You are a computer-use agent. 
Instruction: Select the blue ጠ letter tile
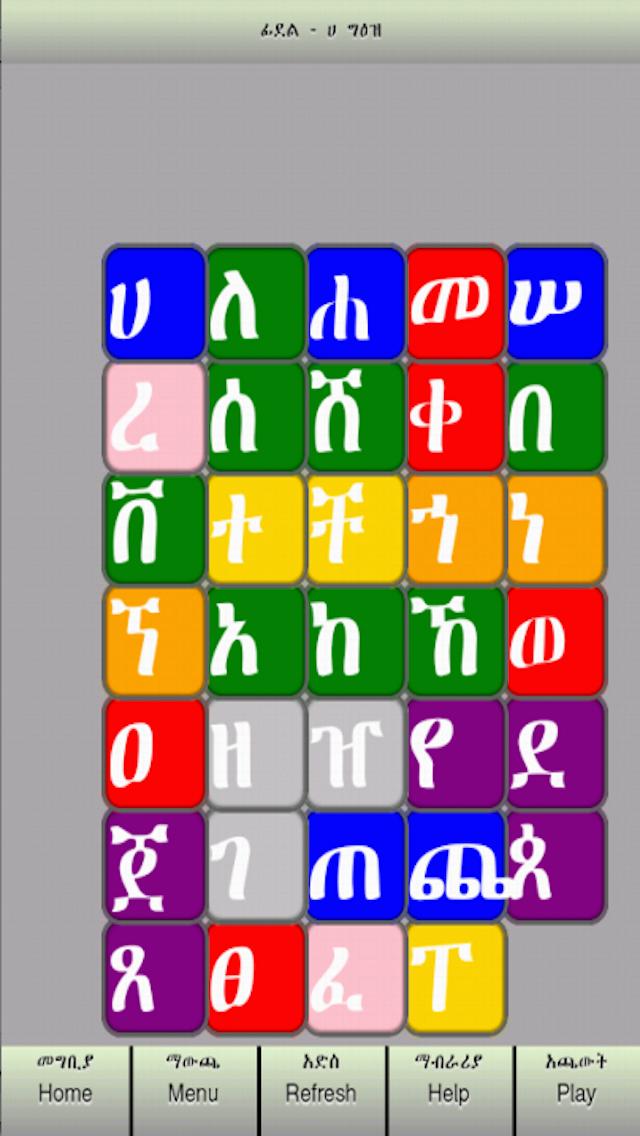(355, 866)
